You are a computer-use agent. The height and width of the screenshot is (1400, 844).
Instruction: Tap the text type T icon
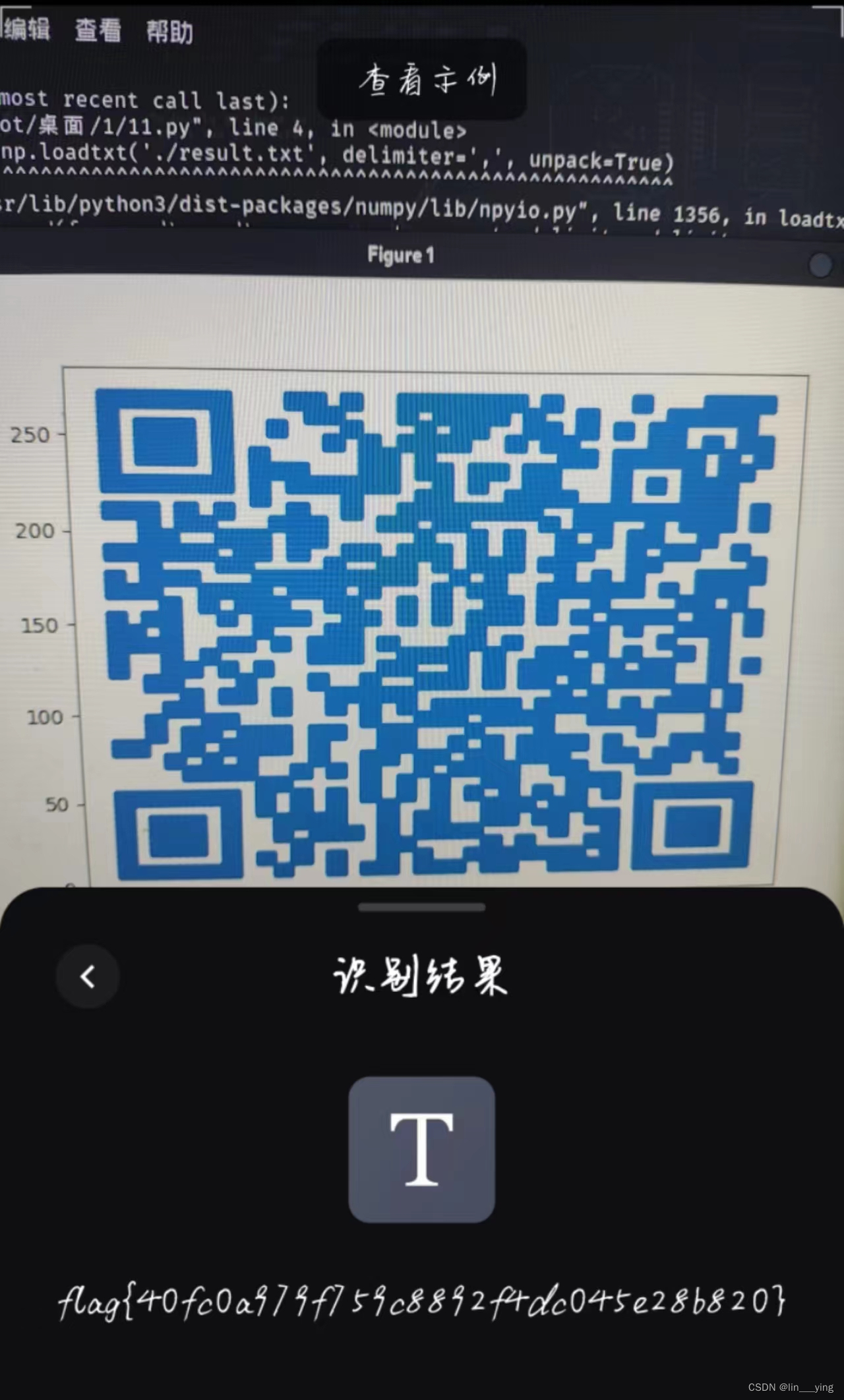click(x=422, y=1150)
